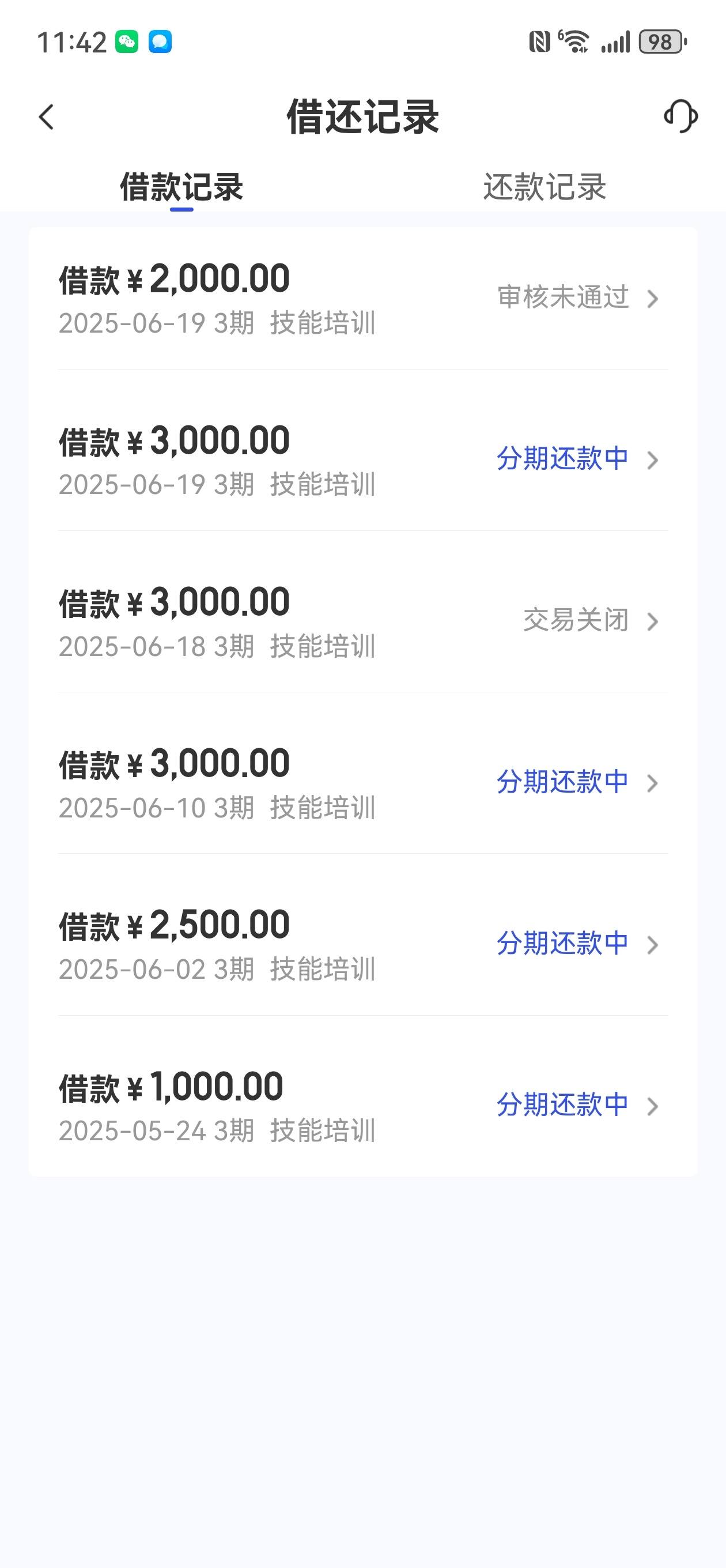View the ¥2,500.00 loan from 2025-06-02
Image resolution: width=726 pixels, height=1568 pixels.
tap(364, 944)
